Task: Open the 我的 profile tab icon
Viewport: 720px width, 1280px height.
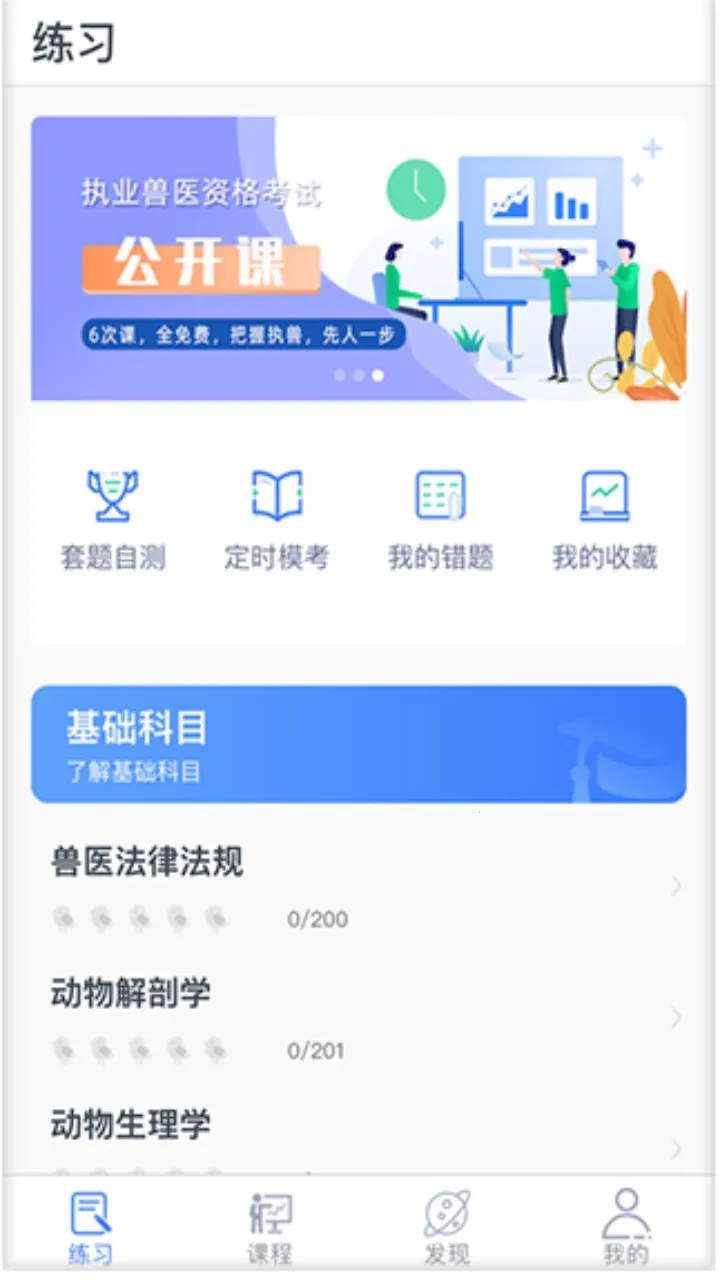Action: click(x=628, y=1214)
